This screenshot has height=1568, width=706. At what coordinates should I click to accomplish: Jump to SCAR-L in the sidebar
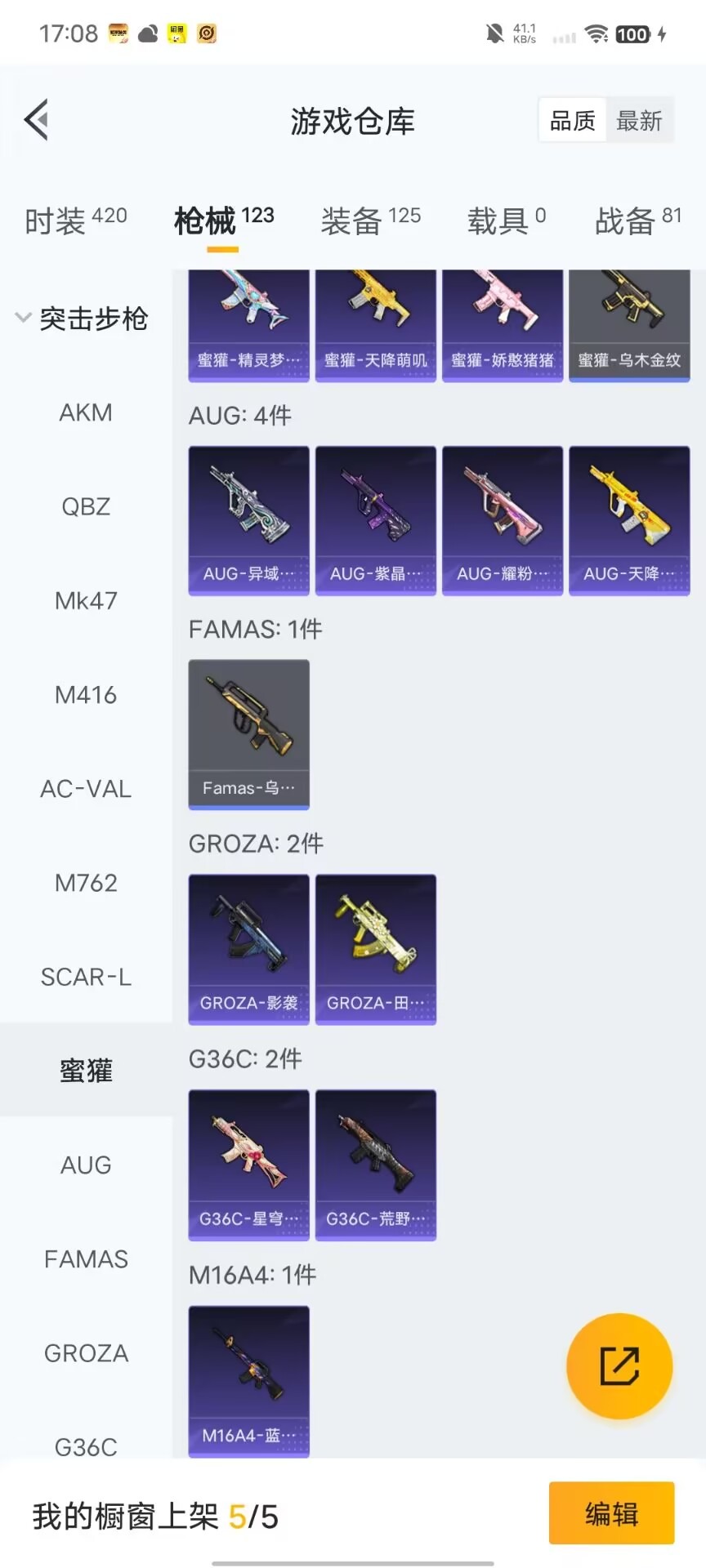point(86,977)
